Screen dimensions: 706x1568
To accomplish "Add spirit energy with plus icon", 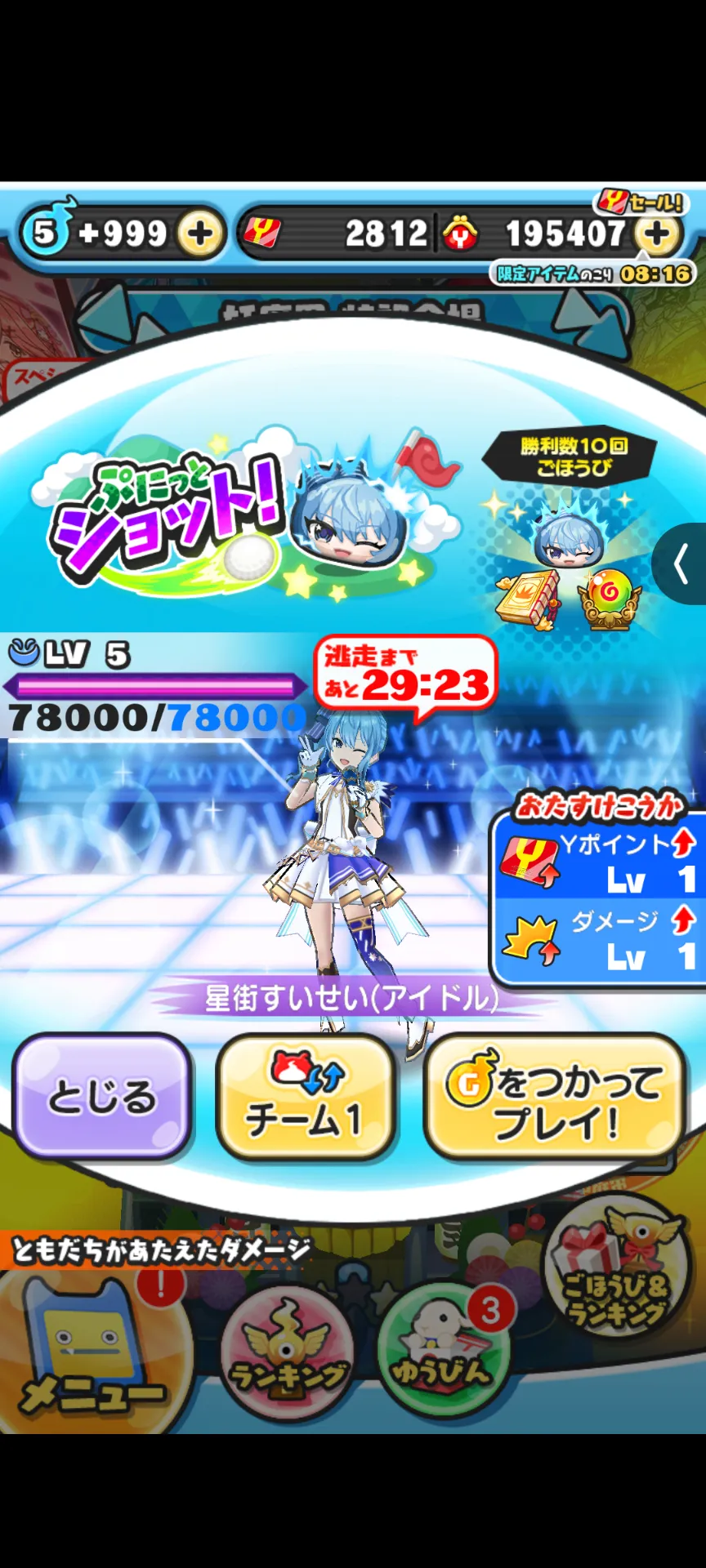I will 200,234.
